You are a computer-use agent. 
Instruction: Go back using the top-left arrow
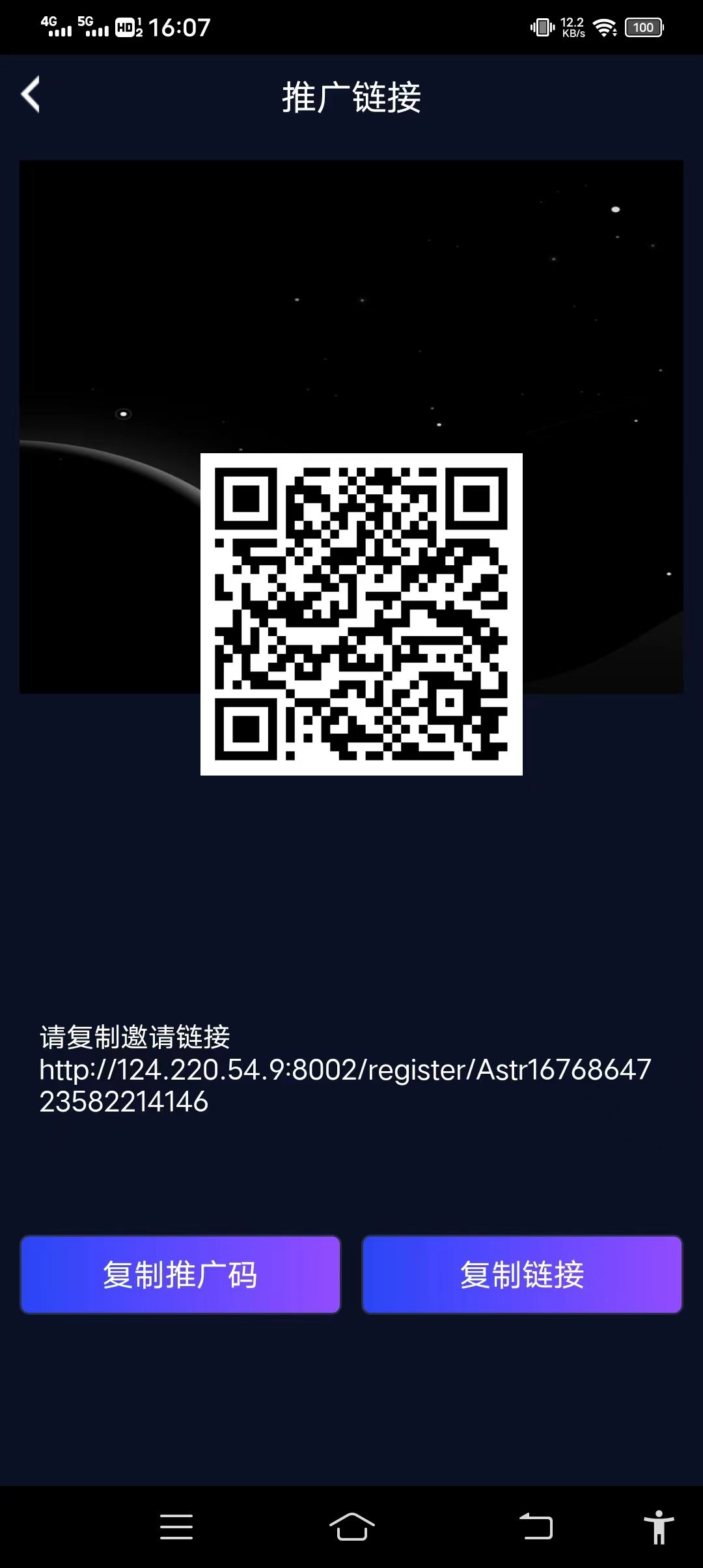[x=31, y=94]
